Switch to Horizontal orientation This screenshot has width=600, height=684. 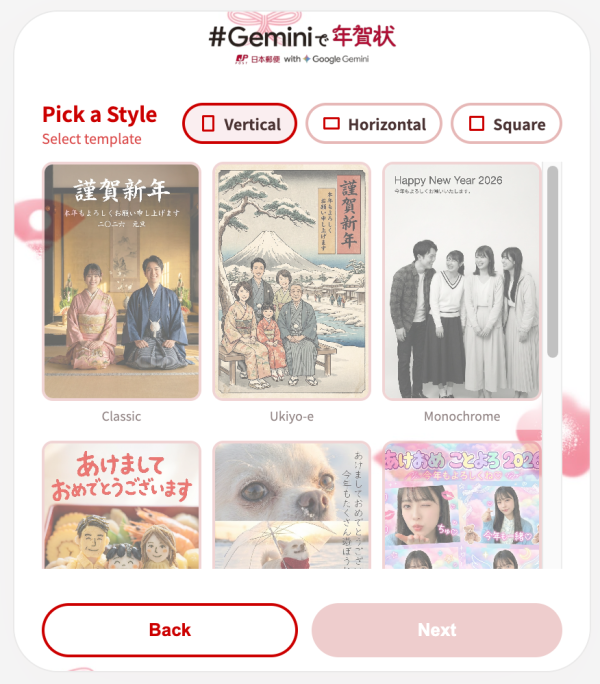[374, 124]
